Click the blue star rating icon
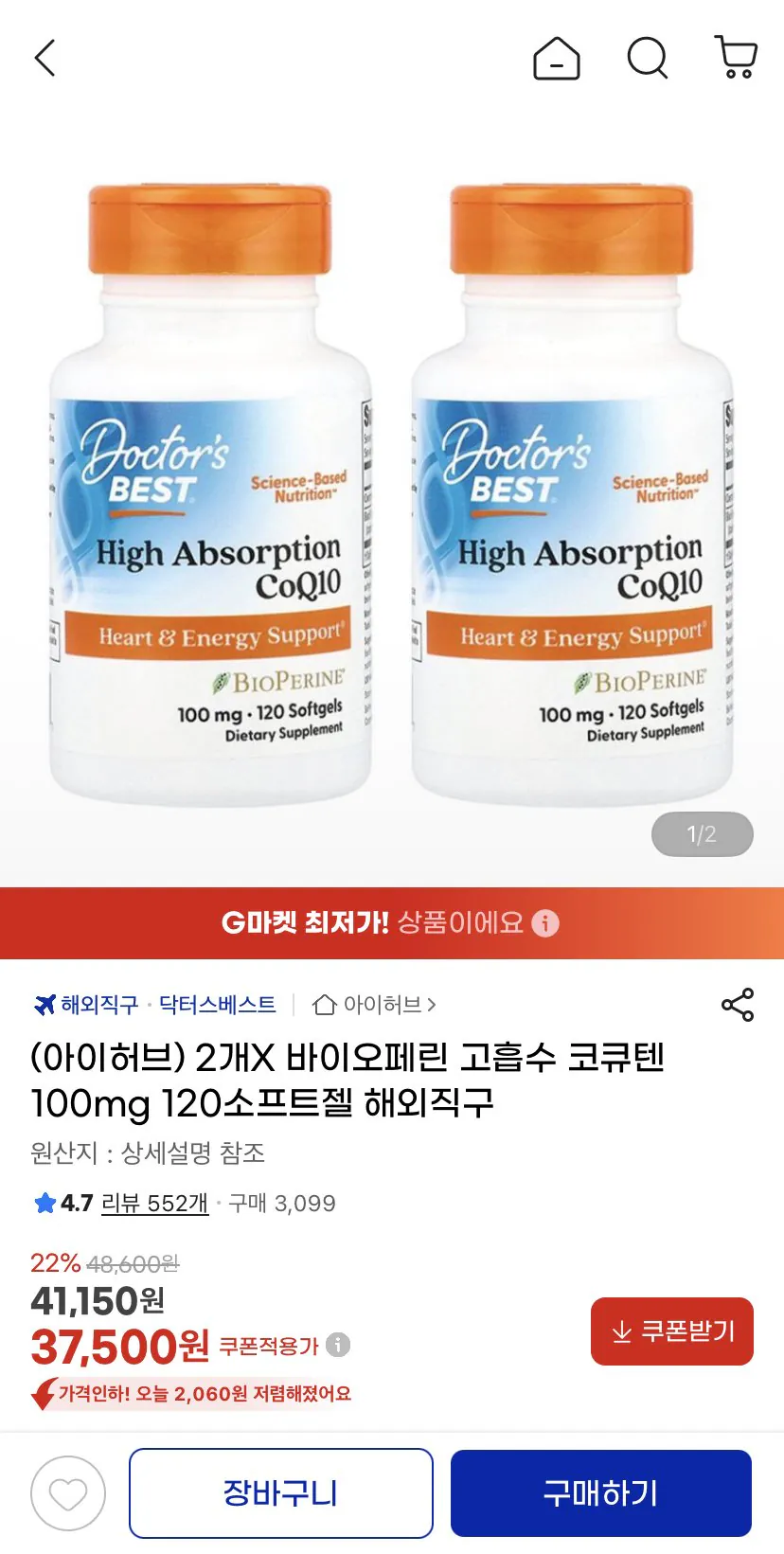This screenshot has width=784, height=1554. [42, 1203]
